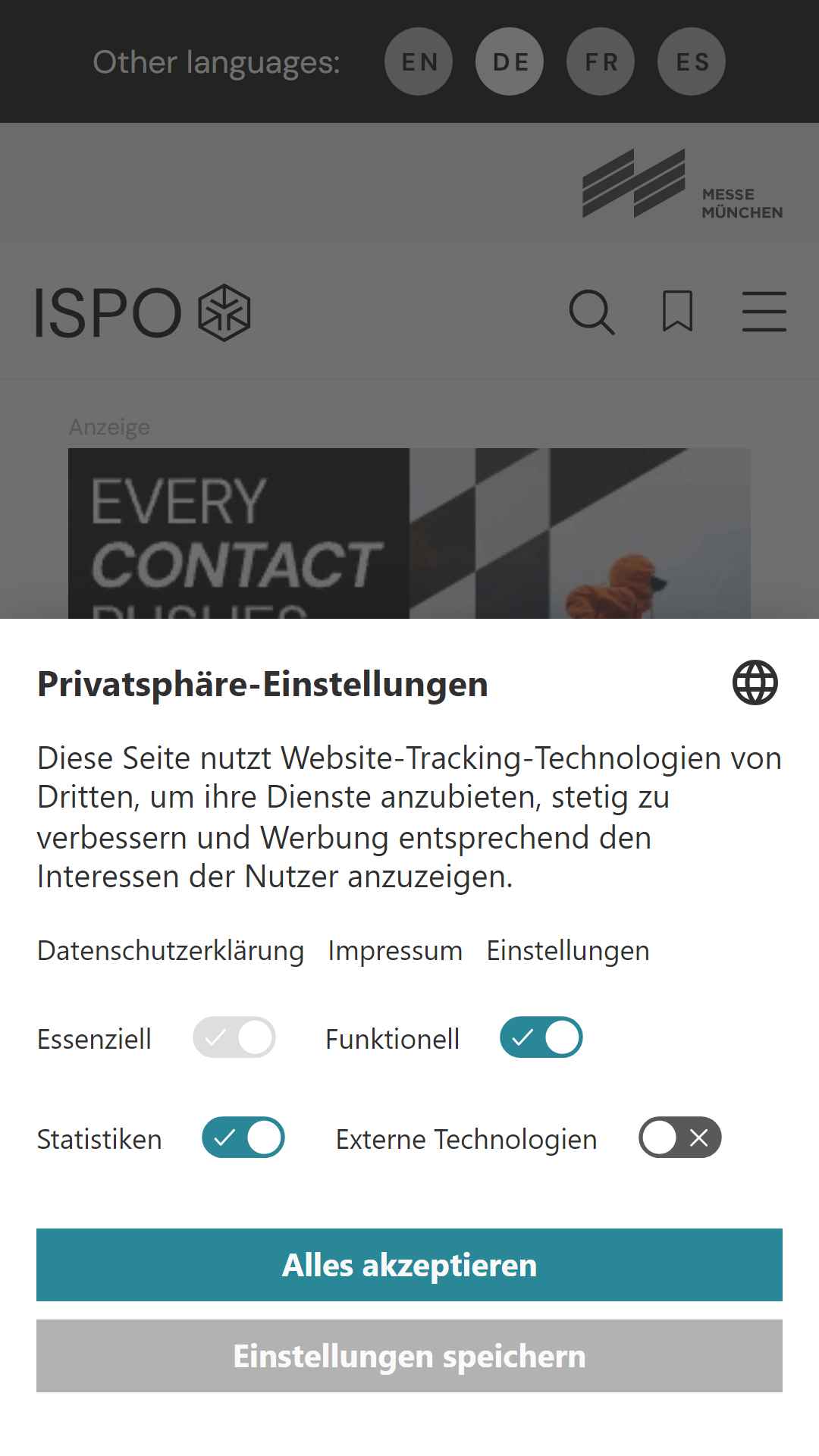Turn off the Statistiken toggle
Screen dimensions: 819x1456
pos(243,1137)
